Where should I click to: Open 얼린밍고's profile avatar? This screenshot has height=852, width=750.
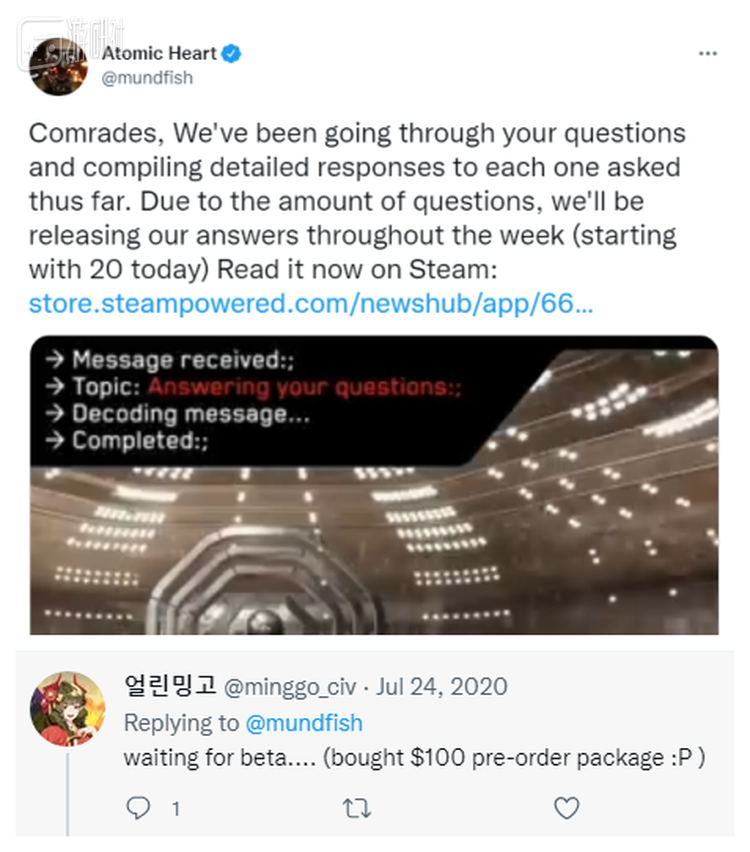pyautogui.click(x=68, y=708)
